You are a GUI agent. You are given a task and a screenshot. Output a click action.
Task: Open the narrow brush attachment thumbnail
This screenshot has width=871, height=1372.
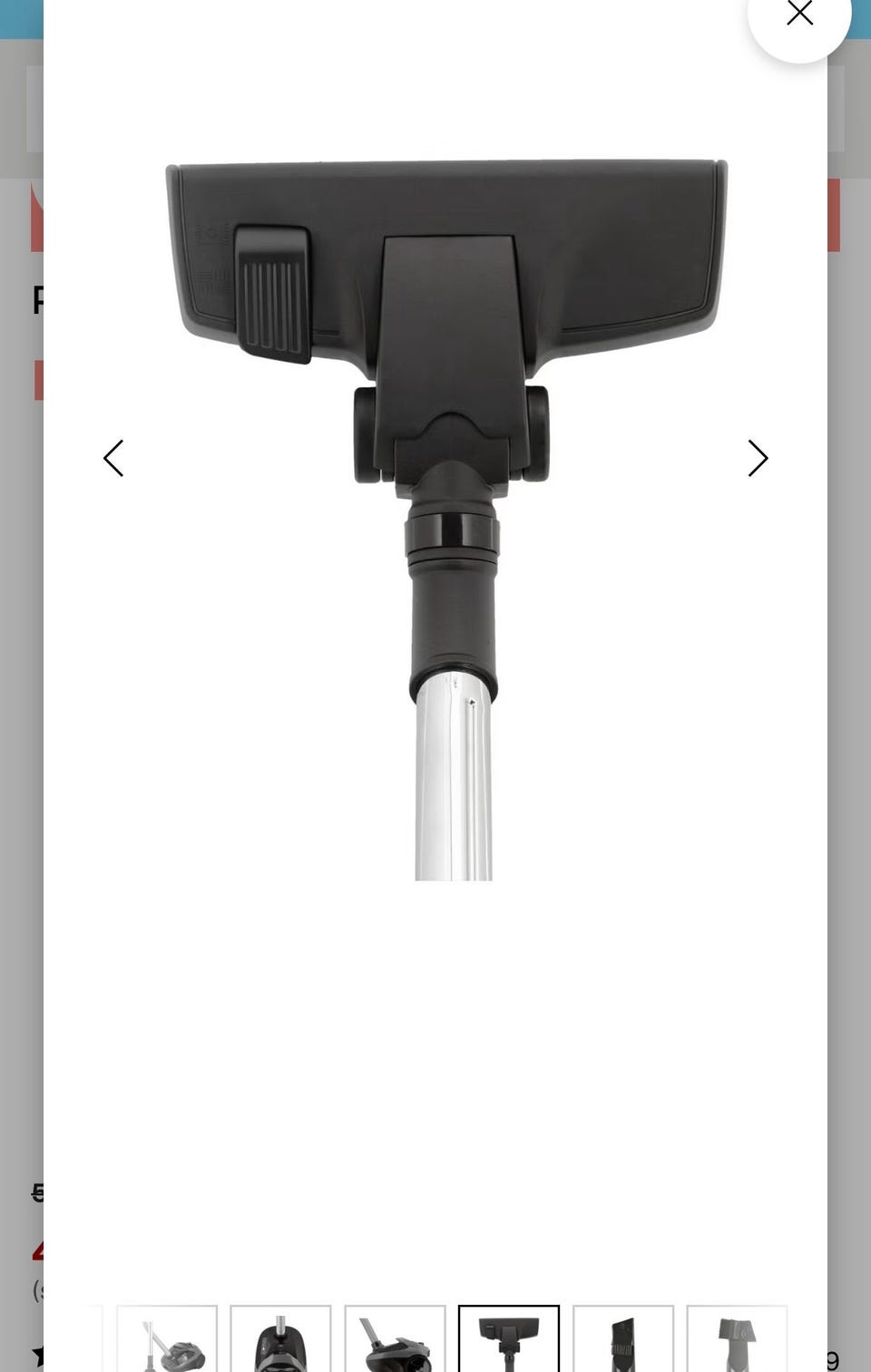[x=623, y=1341]
